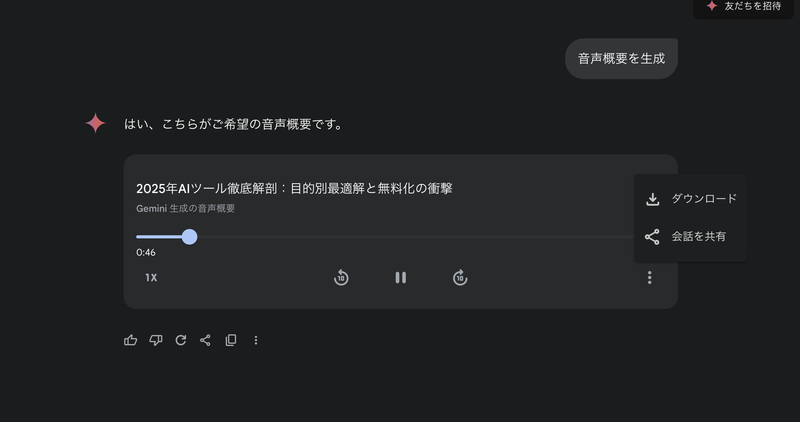Open the audio player's three-dot menu
This screenshot has width=800, height=422.
point(649,278)
